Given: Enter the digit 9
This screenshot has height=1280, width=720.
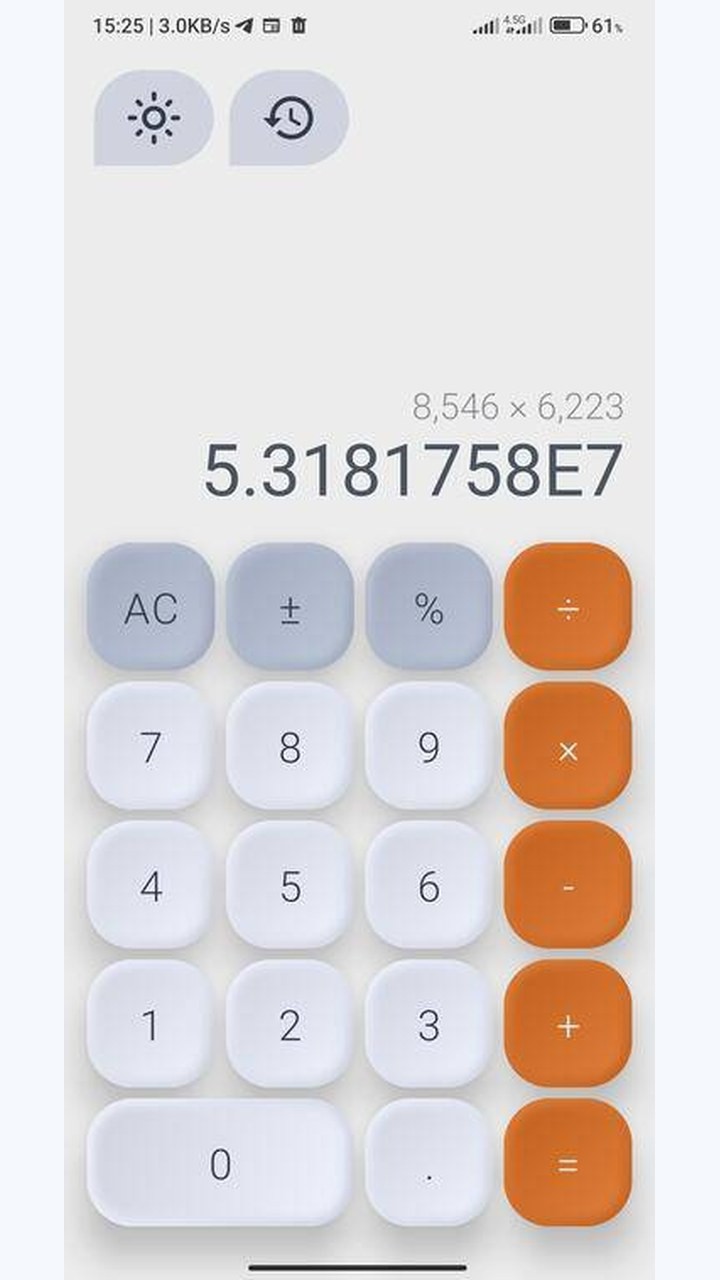Looking at the screenshot, I should coord(429,746).
